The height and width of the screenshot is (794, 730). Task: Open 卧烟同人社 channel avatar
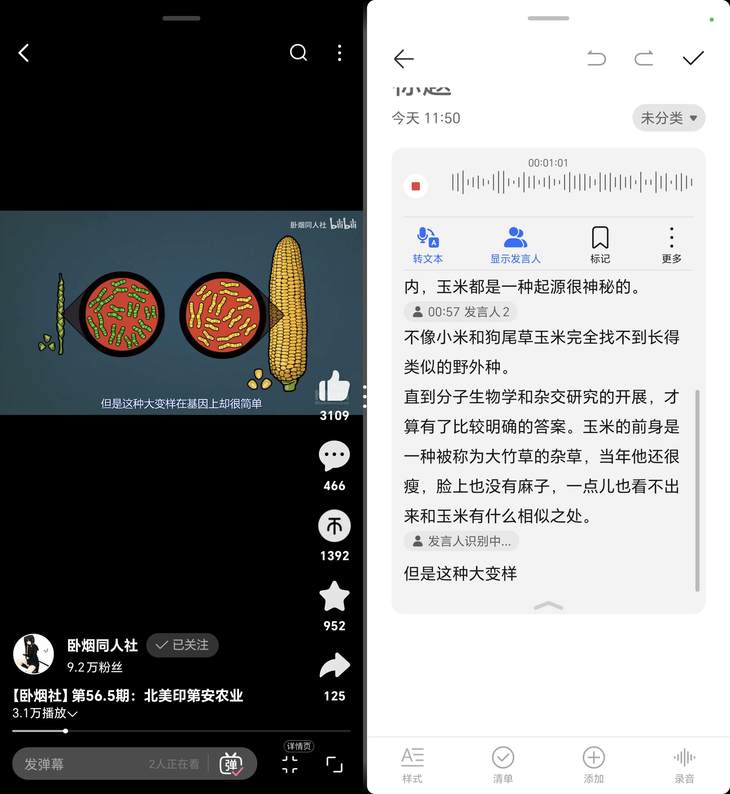click(x=33, y=654)
